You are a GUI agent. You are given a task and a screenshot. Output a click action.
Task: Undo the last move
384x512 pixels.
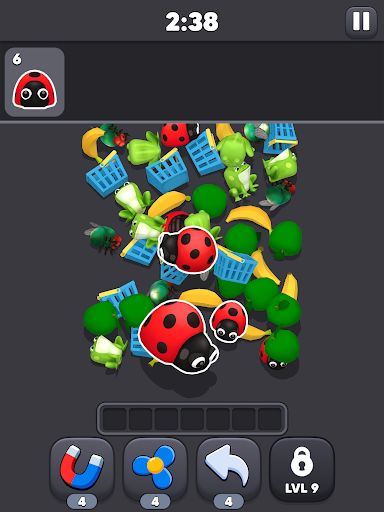[x=228, y=469]
